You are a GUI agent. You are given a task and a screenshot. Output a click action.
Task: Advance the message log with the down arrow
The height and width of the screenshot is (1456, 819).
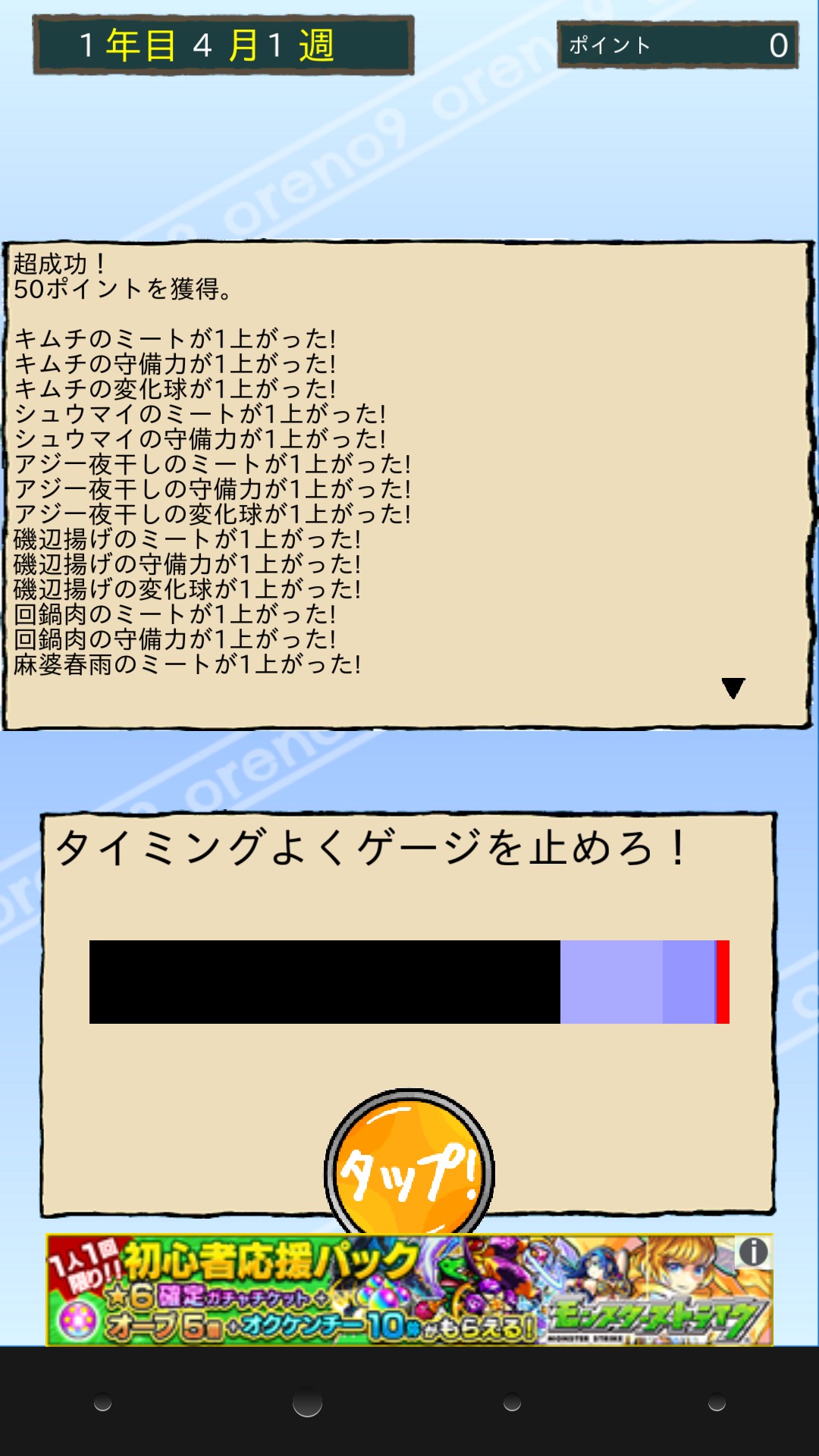point(733,688)
